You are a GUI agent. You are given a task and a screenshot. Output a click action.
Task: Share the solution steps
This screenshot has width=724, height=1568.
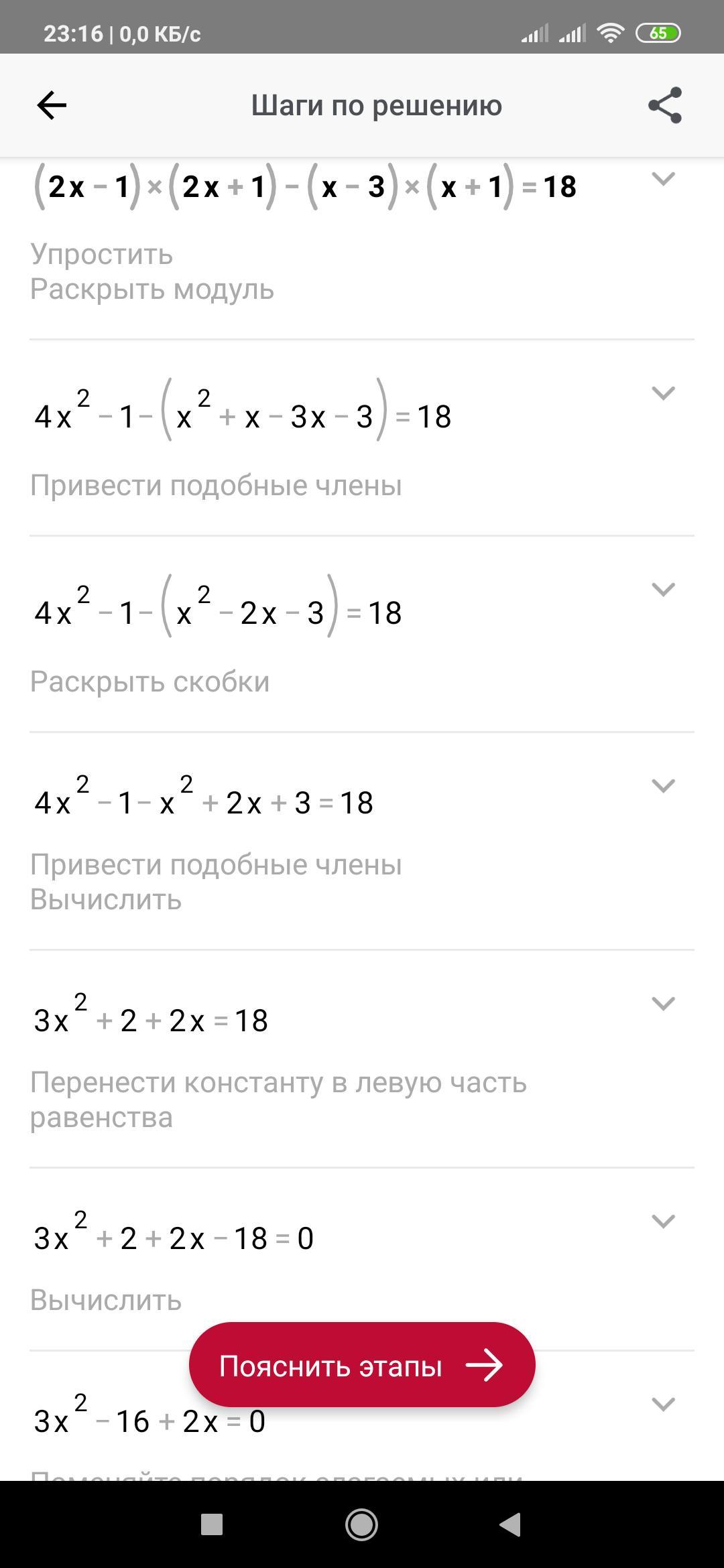click(664, 106)
